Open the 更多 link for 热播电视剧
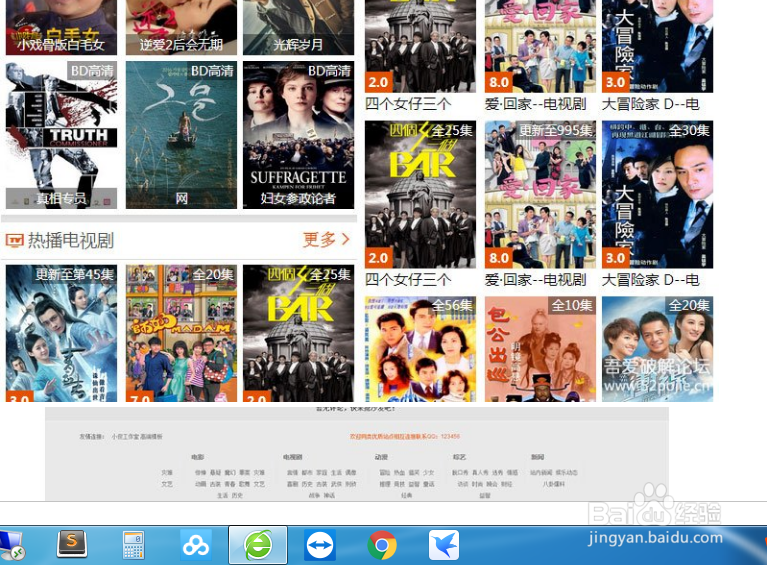 (x=326, y=240)
